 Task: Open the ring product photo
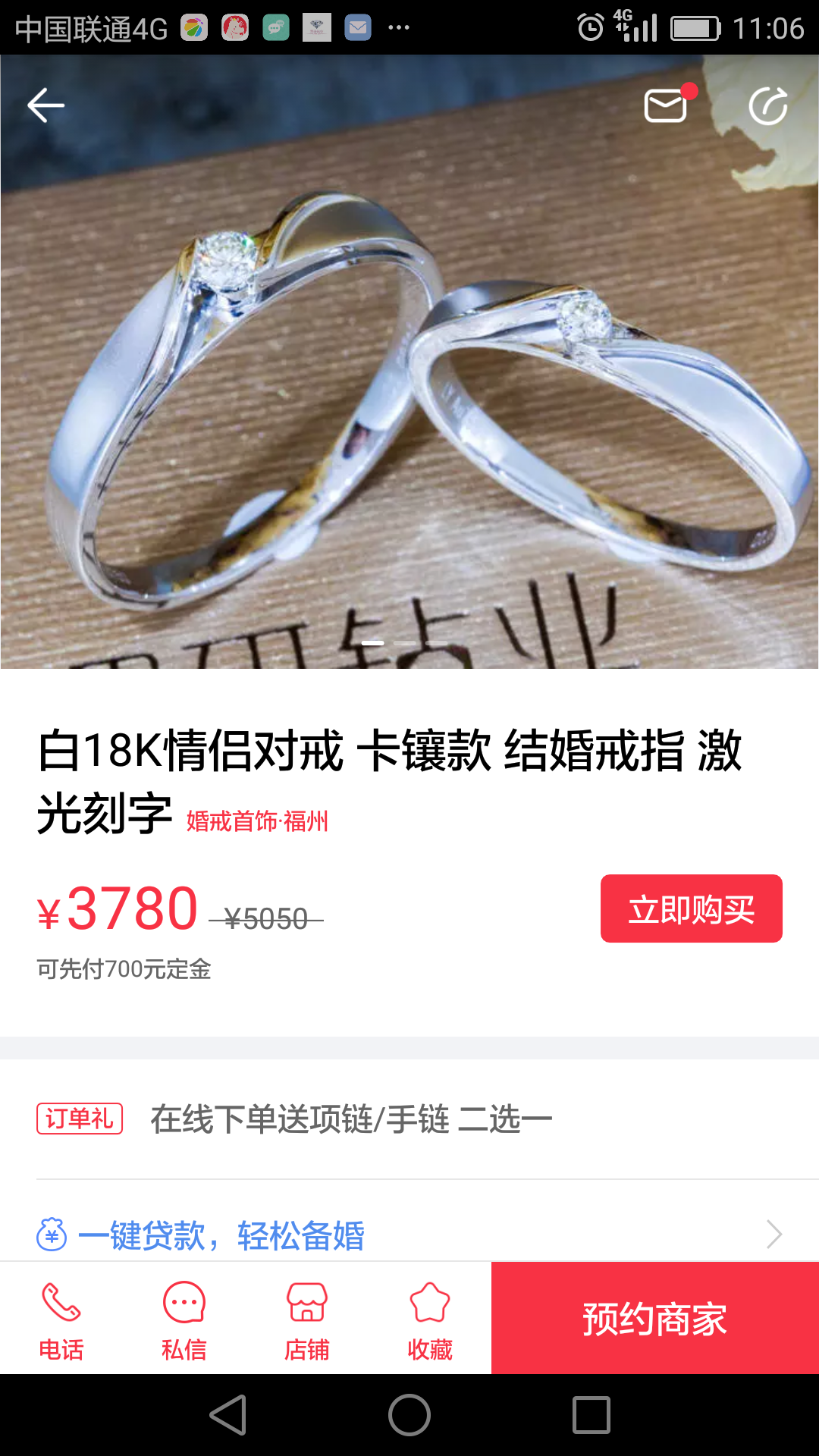(409, 362)
